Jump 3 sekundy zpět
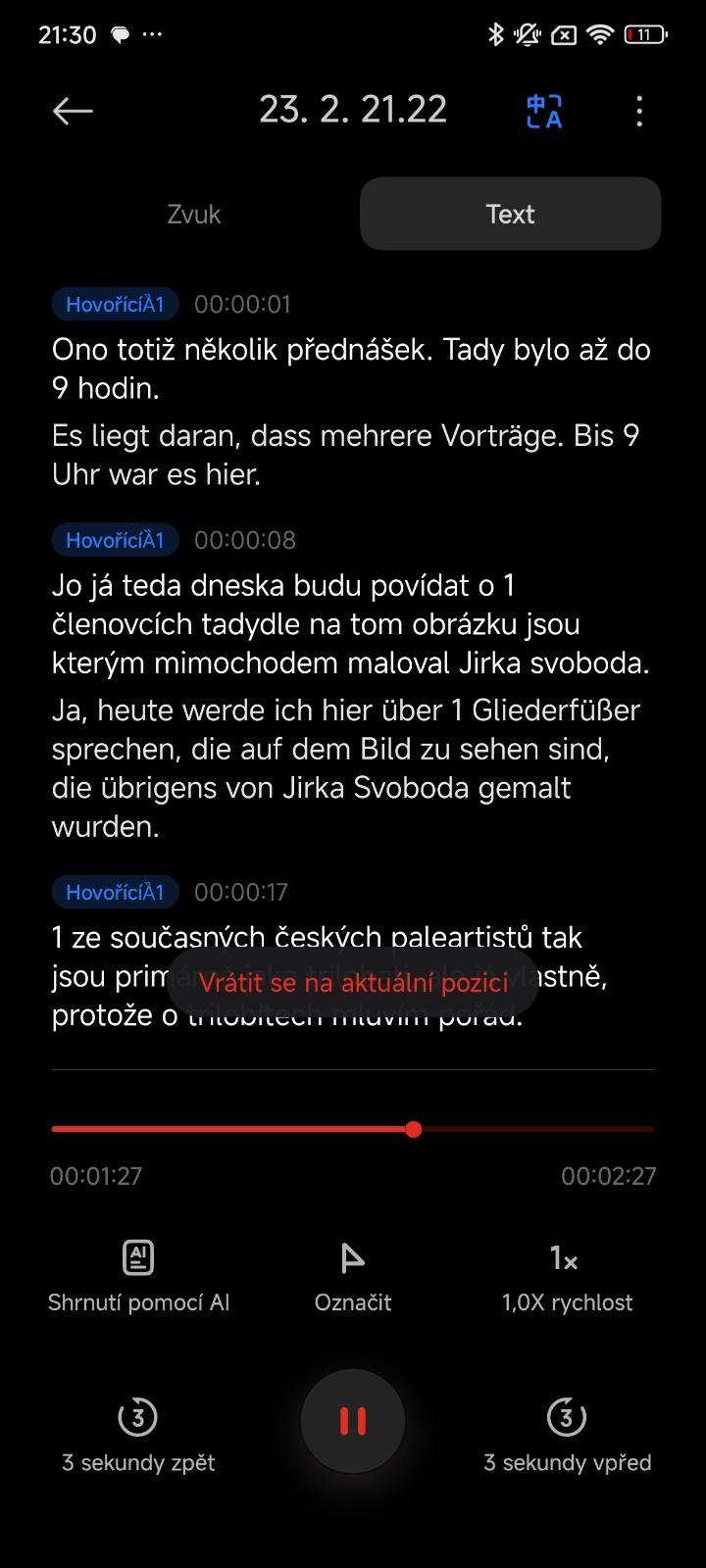 tap(138, 1437)
